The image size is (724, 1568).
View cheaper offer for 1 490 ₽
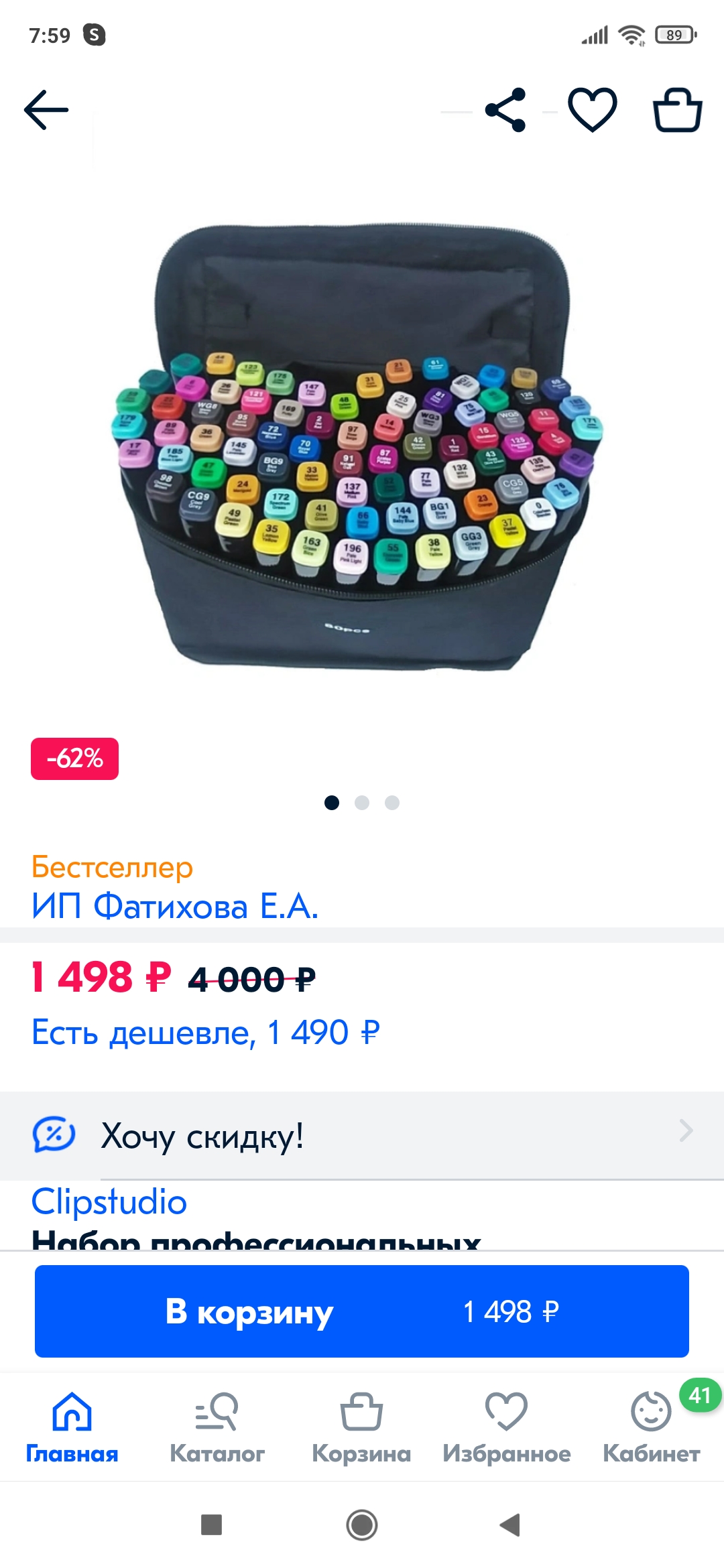[206, 1033]
